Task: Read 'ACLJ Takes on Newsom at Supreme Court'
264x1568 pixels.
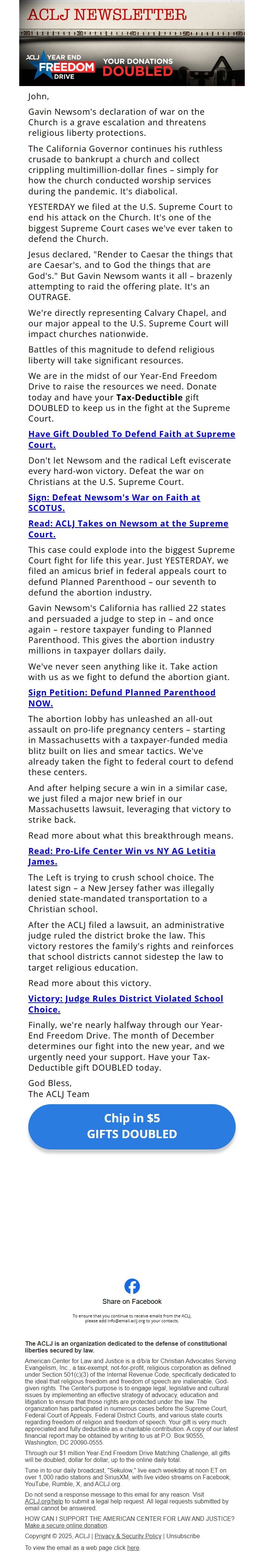Action: pos(128,528)
